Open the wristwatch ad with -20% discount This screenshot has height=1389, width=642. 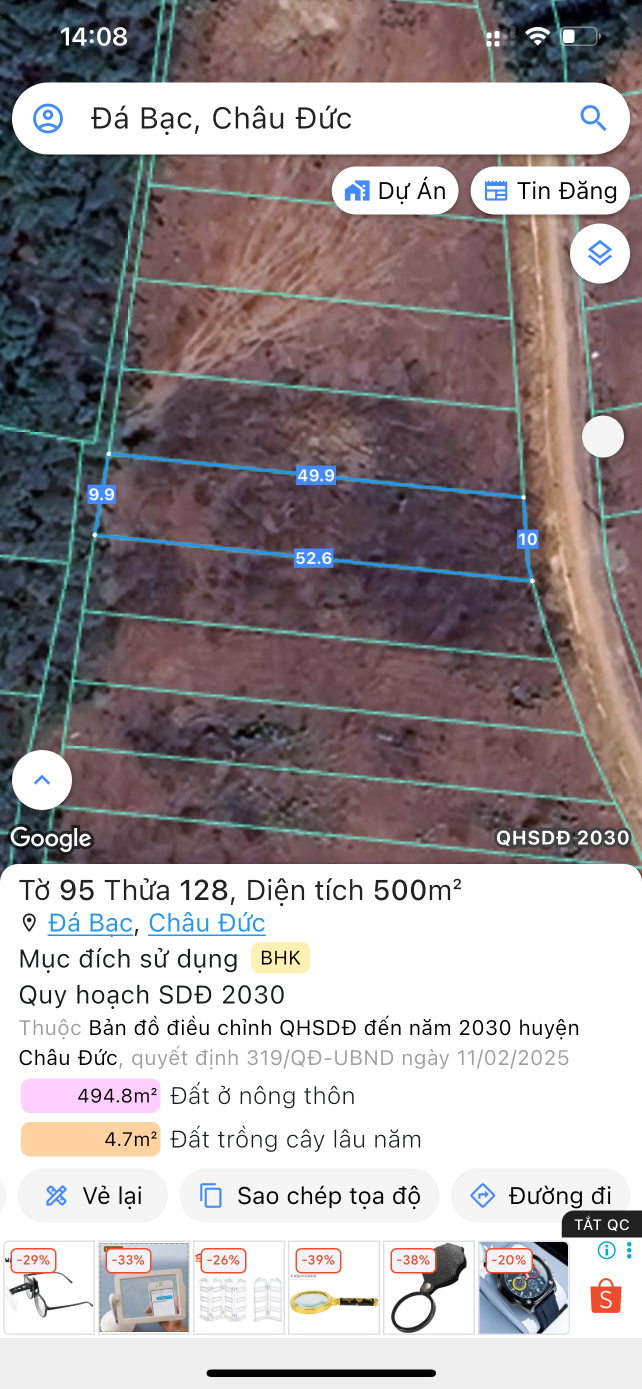click(524, 1287)
